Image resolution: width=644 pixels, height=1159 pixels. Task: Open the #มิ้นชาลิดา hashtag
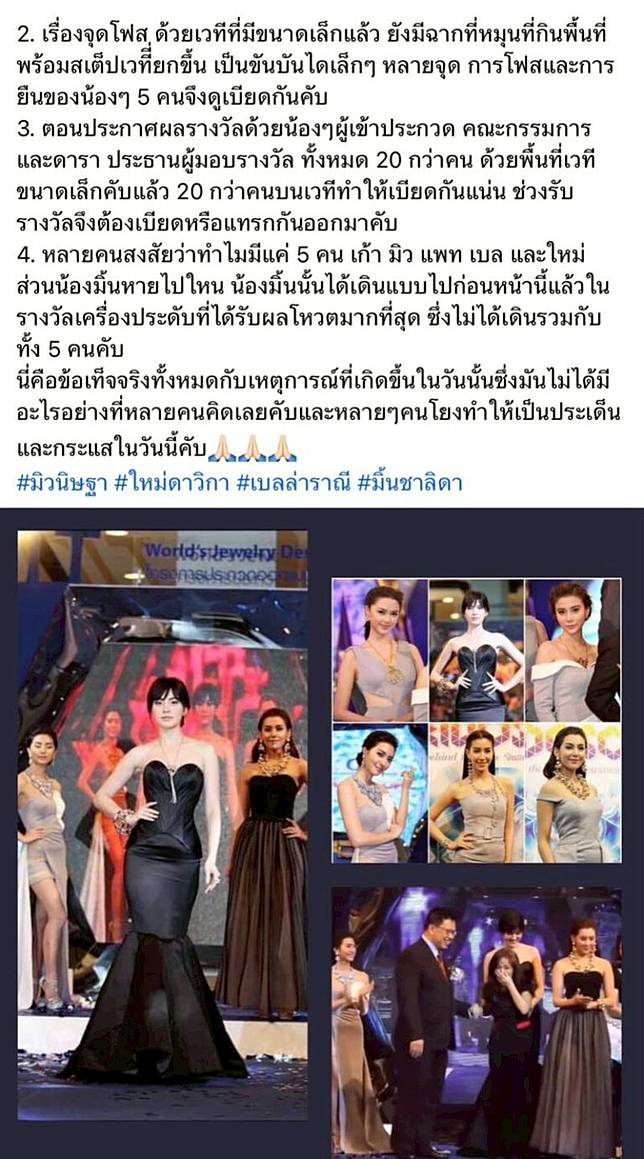coord(408,482)
